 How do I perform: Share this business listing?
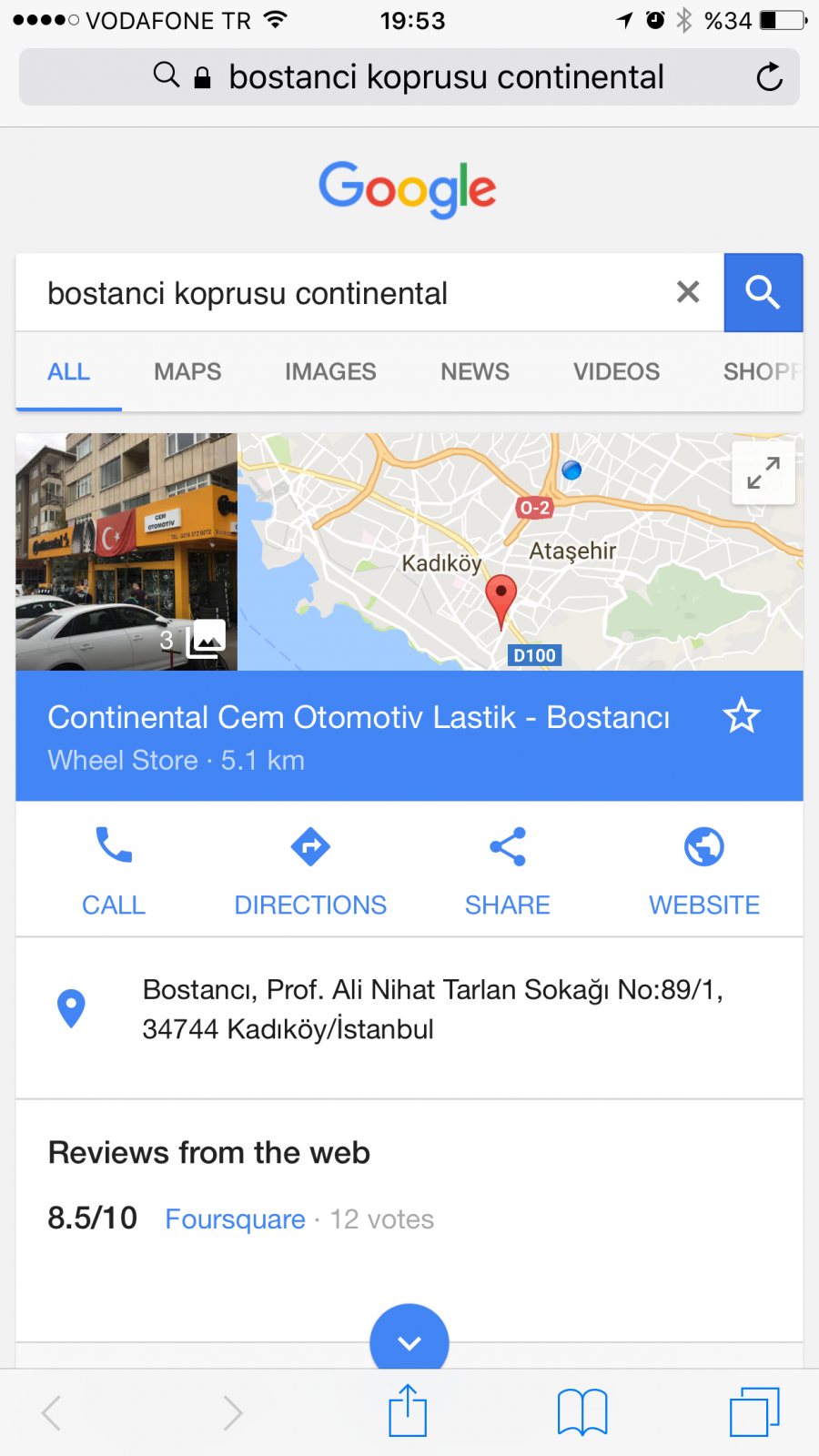[507, 870]
